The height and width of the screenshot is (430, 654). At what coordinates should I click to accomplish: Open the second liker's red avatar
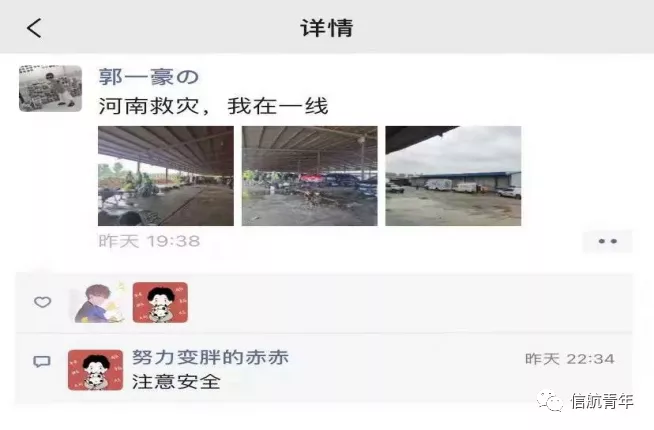point(160,302)
